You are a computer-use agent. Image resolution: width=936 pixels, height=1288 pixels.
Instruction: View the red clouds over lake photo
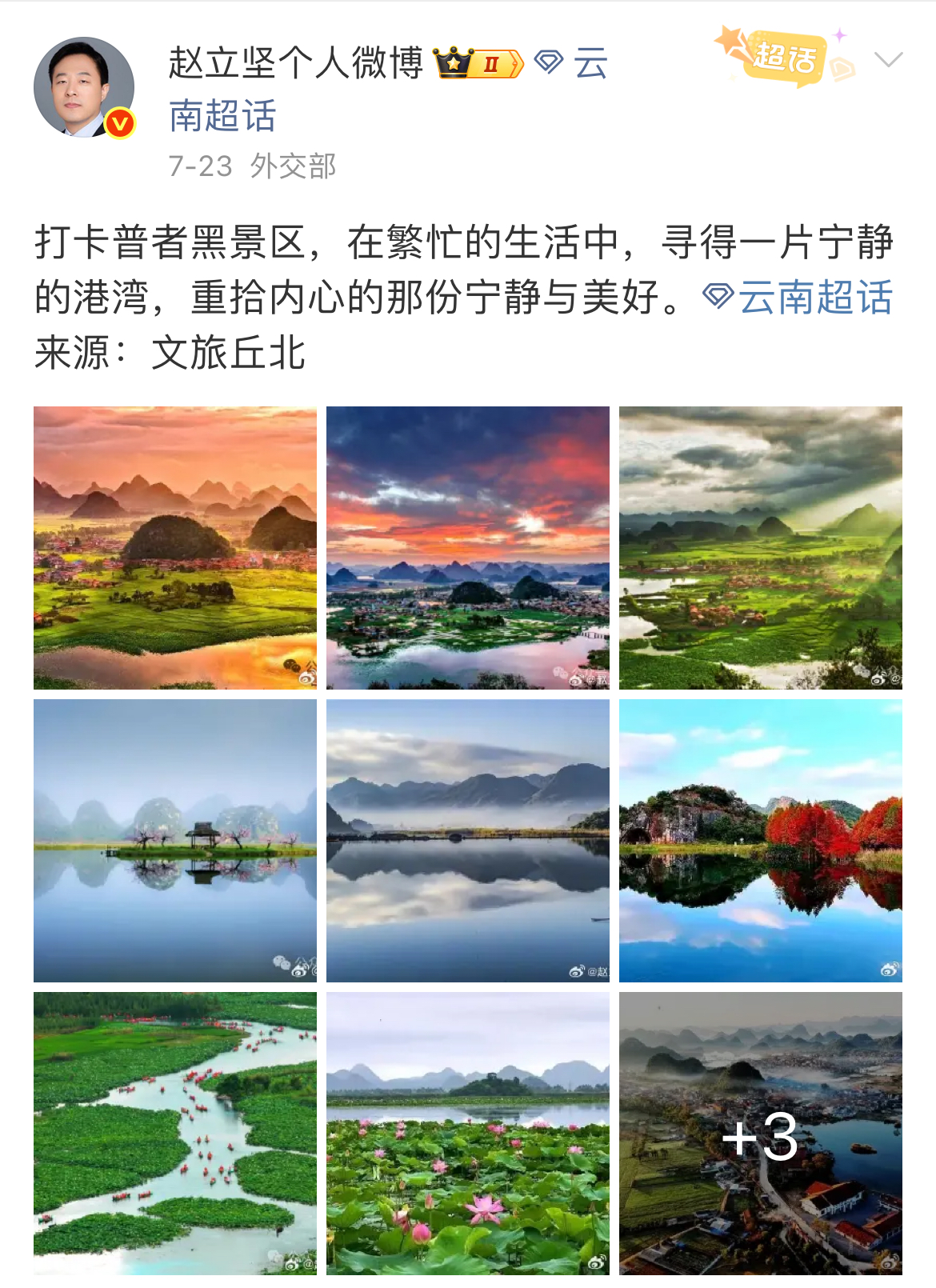[467, 548]
